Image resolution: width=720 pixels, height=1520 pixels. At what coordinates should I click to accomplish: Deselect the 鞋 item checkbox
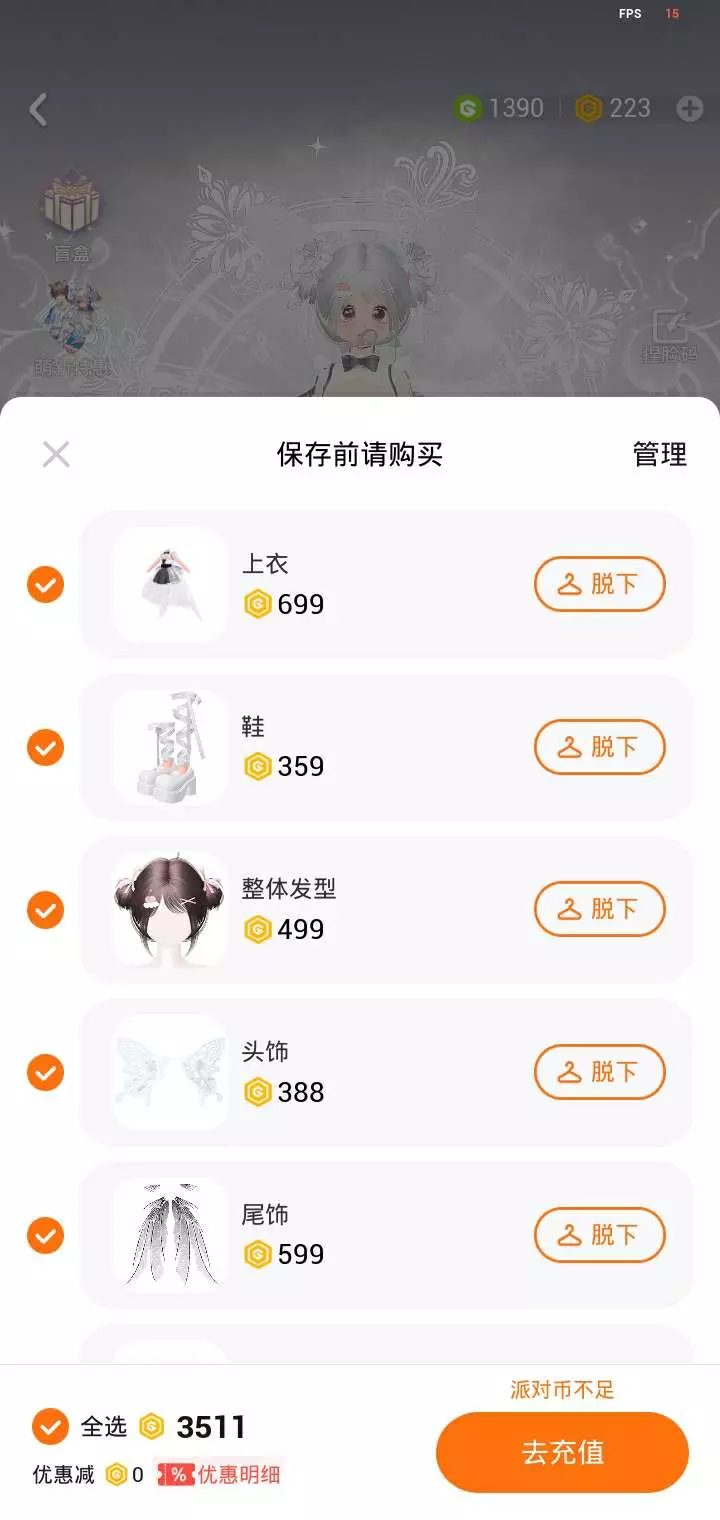click(x=45, y=747)
